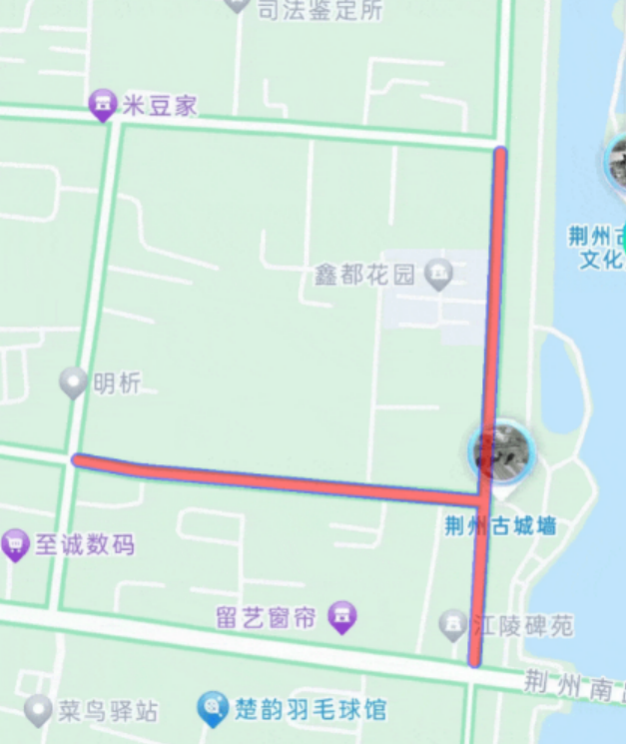Tap the 菜鸟驿站 map pin

click(x=38, y=710)
